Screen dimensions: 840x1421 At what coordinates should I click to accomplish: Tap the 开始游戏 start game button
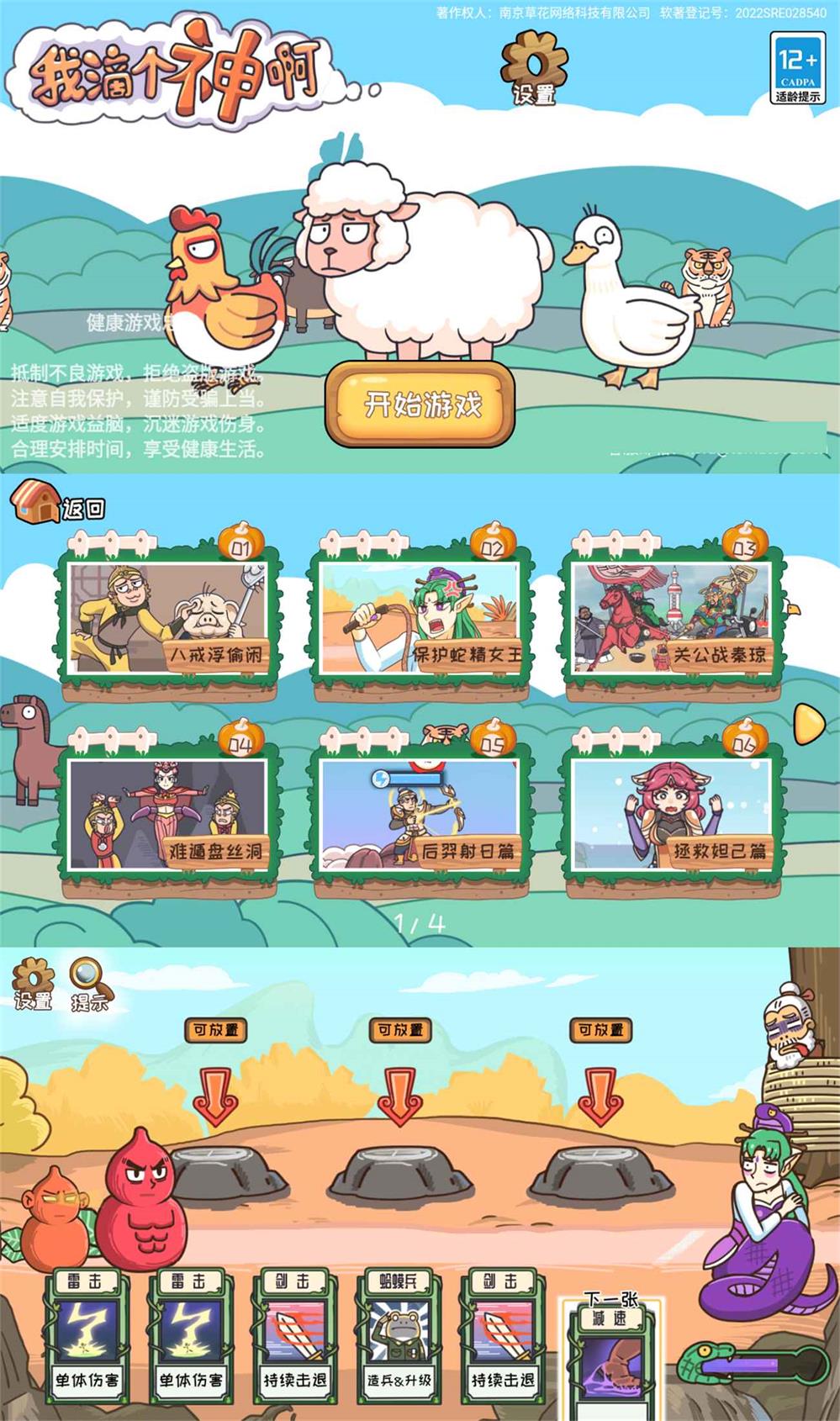pos(418,404)
